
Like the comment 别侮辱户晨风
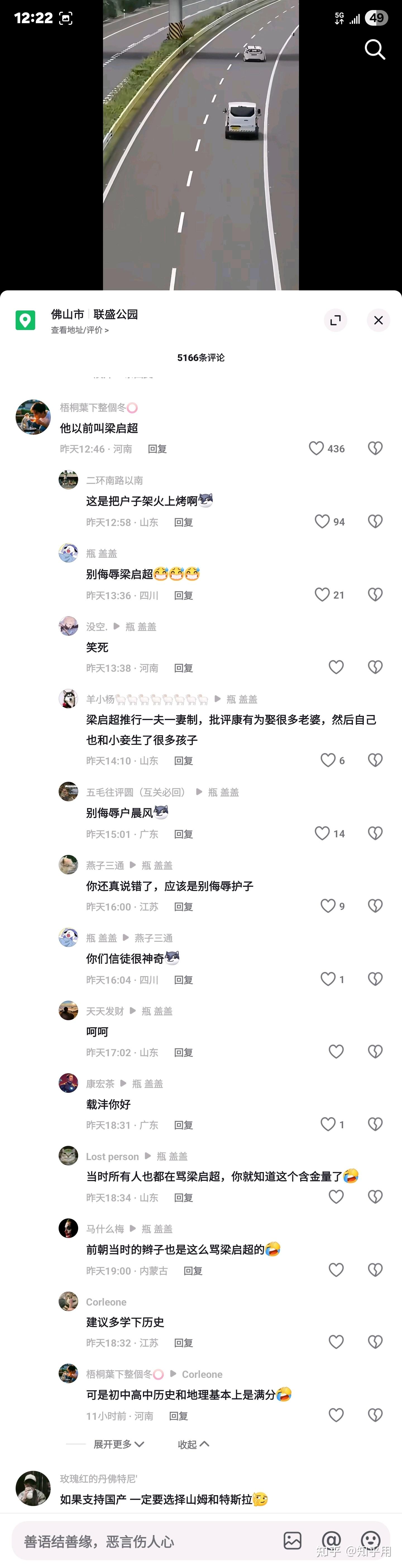point(322,833)
